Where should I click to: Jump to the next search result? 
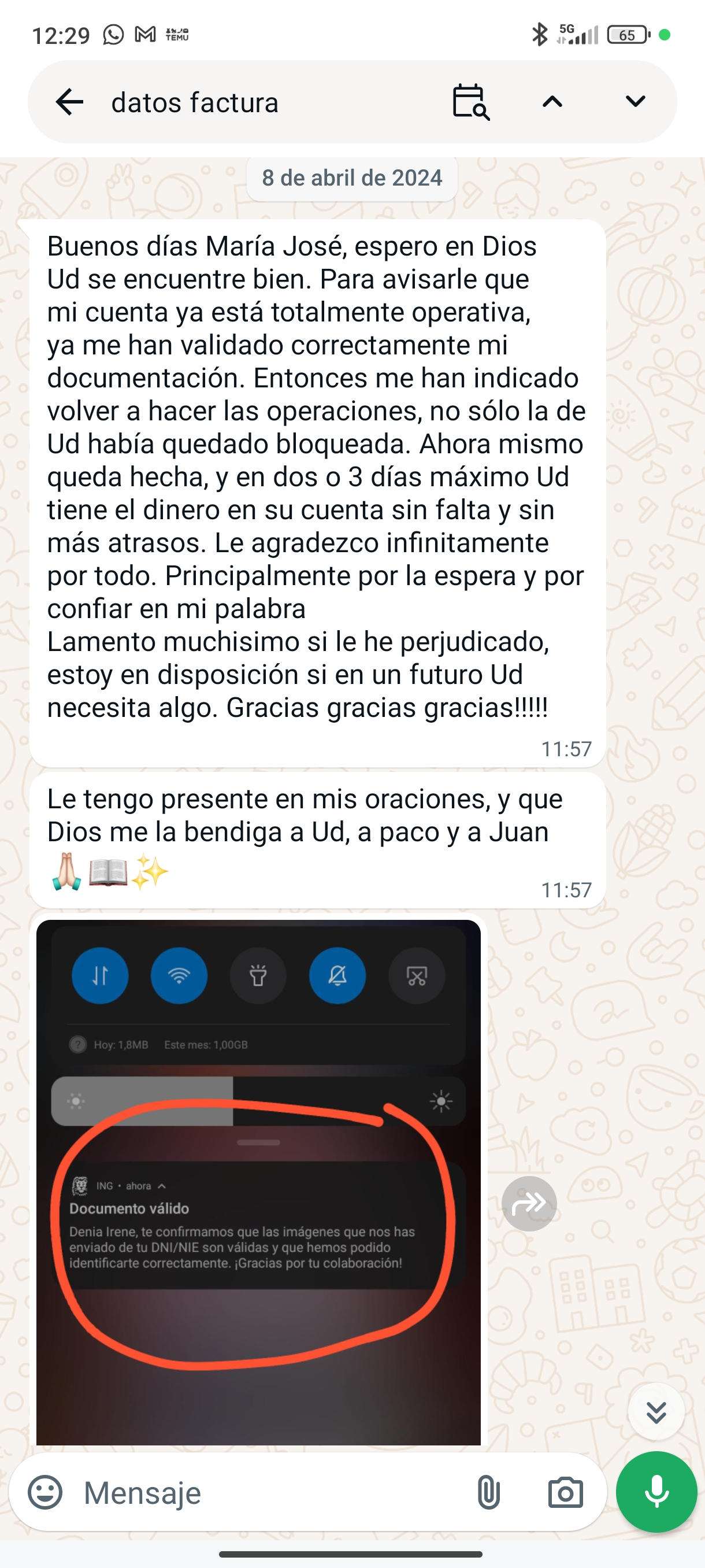(635, 102)
